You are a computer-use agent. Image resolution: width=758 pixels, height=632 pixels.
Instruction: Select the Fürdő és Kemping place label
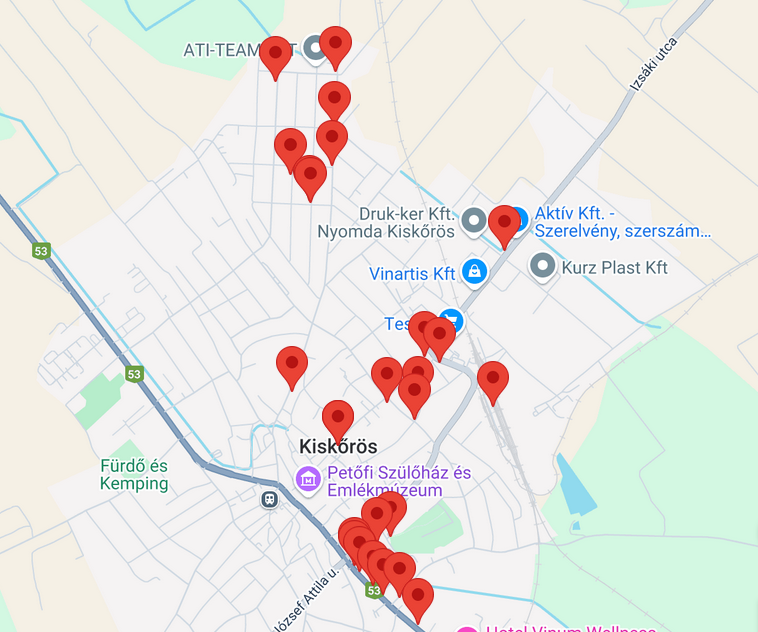coord(134,475)
